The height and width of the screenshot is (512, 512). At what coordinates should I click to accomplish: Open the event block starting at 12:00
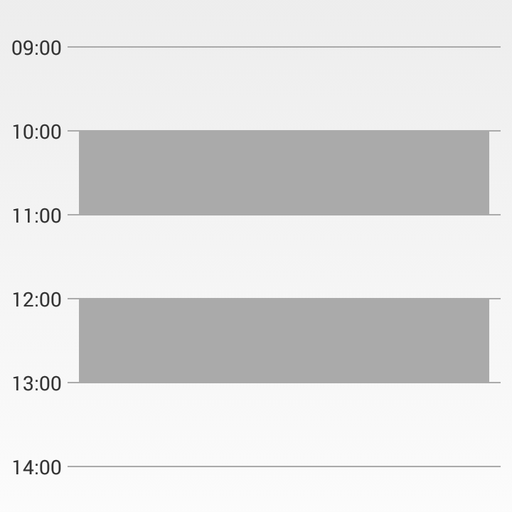pyautogui.click(x=284, y=340)
